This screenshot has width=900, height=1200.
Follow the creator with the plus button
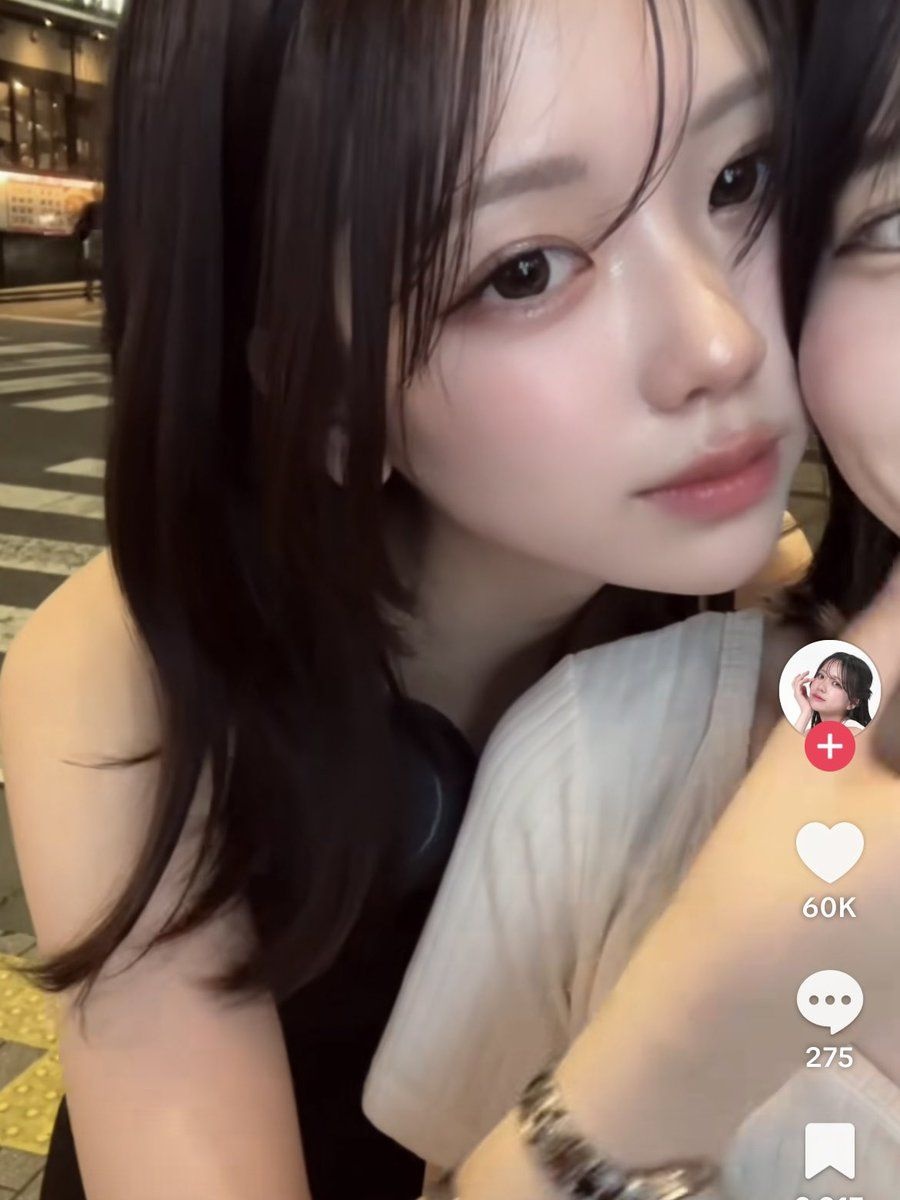point(829,746)
